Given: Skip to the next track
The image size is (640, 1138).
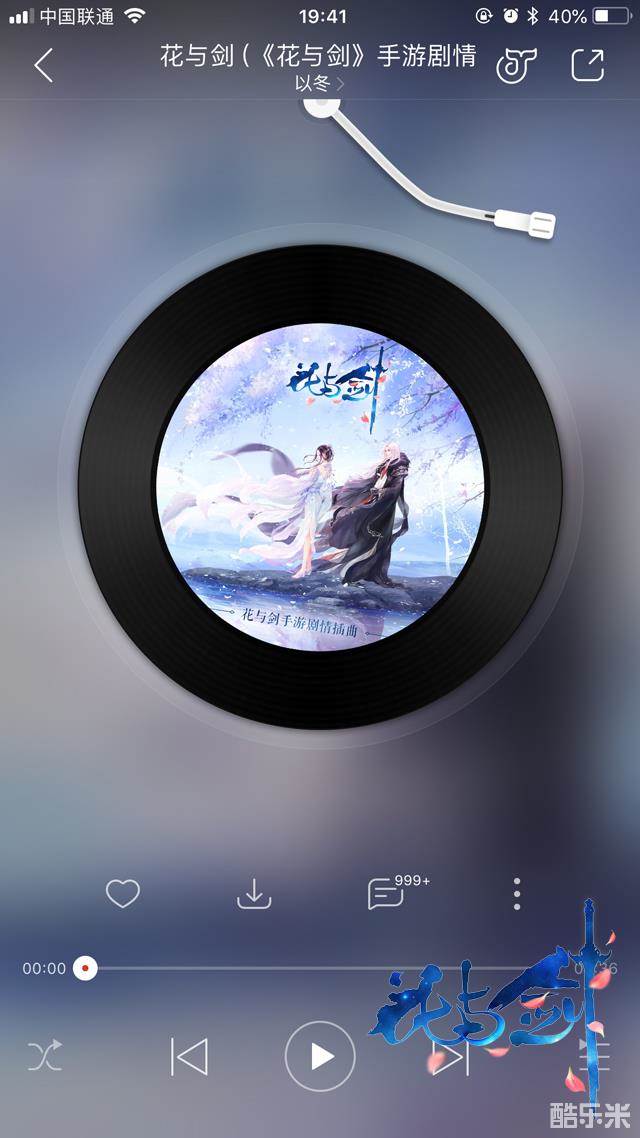Looking at the screenshot, I should (450, 1056).
